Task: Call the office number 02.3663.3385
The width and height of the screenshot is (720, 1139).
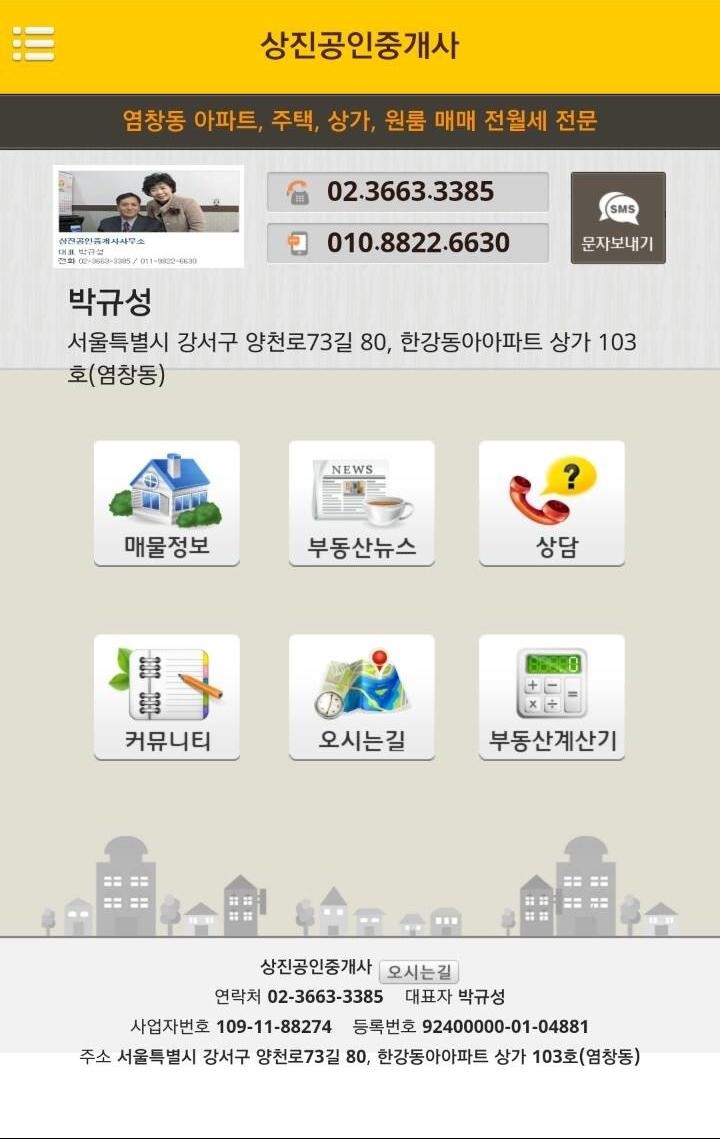Action: coord(408,192)
